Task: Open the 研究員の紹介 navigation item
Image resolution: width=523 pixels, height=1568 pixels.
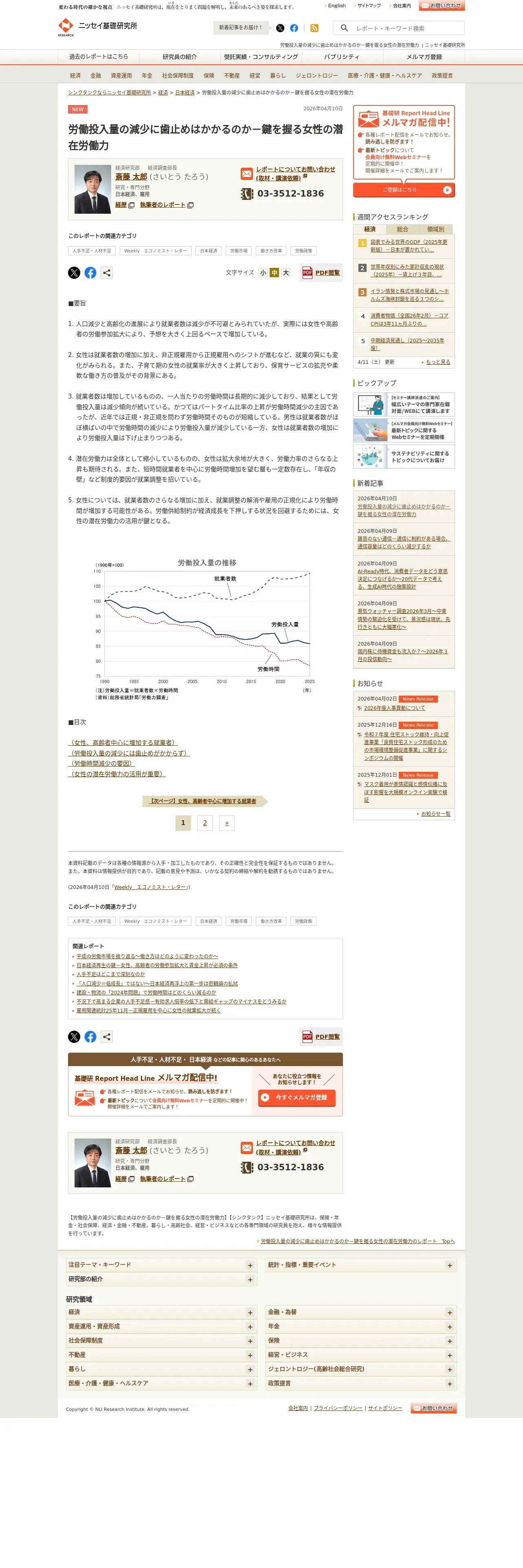Action: tap(180, 57)
